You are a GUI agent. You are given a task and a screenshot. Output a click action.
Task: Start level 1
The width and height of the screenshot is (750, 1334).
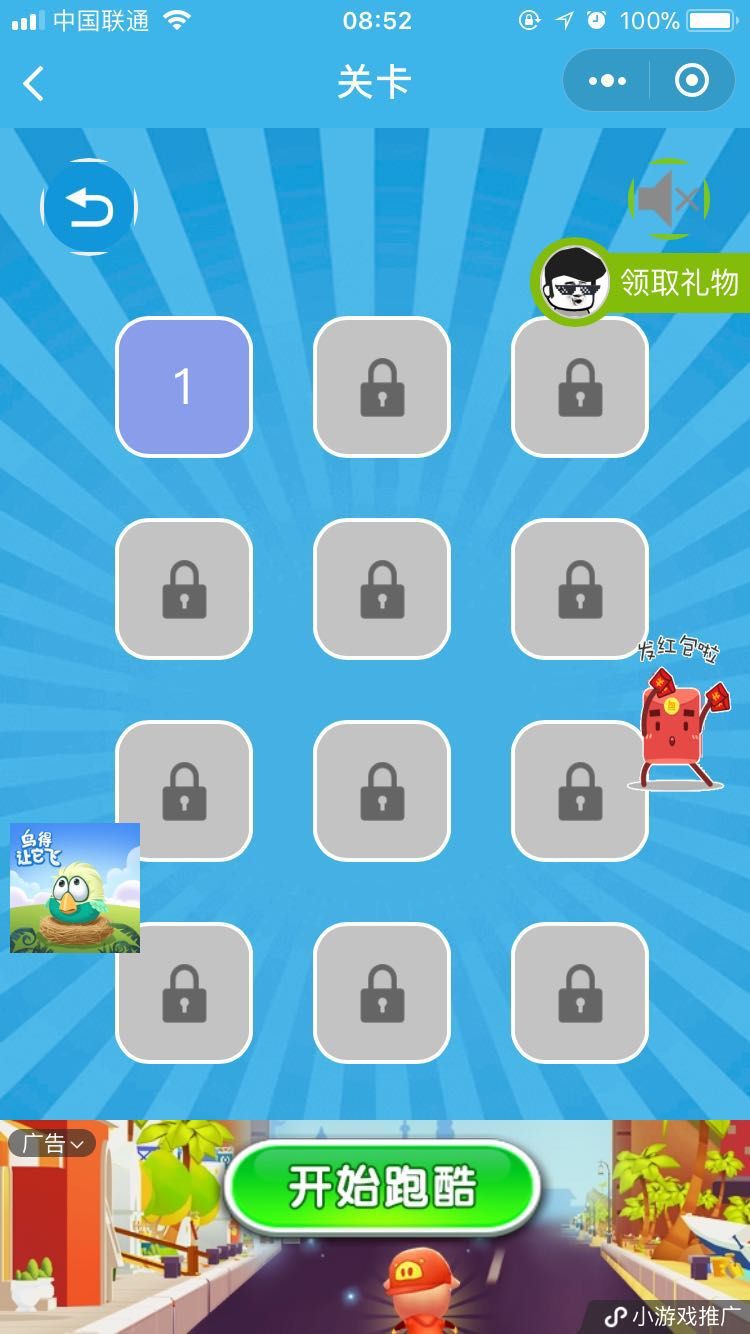point(184,386)
